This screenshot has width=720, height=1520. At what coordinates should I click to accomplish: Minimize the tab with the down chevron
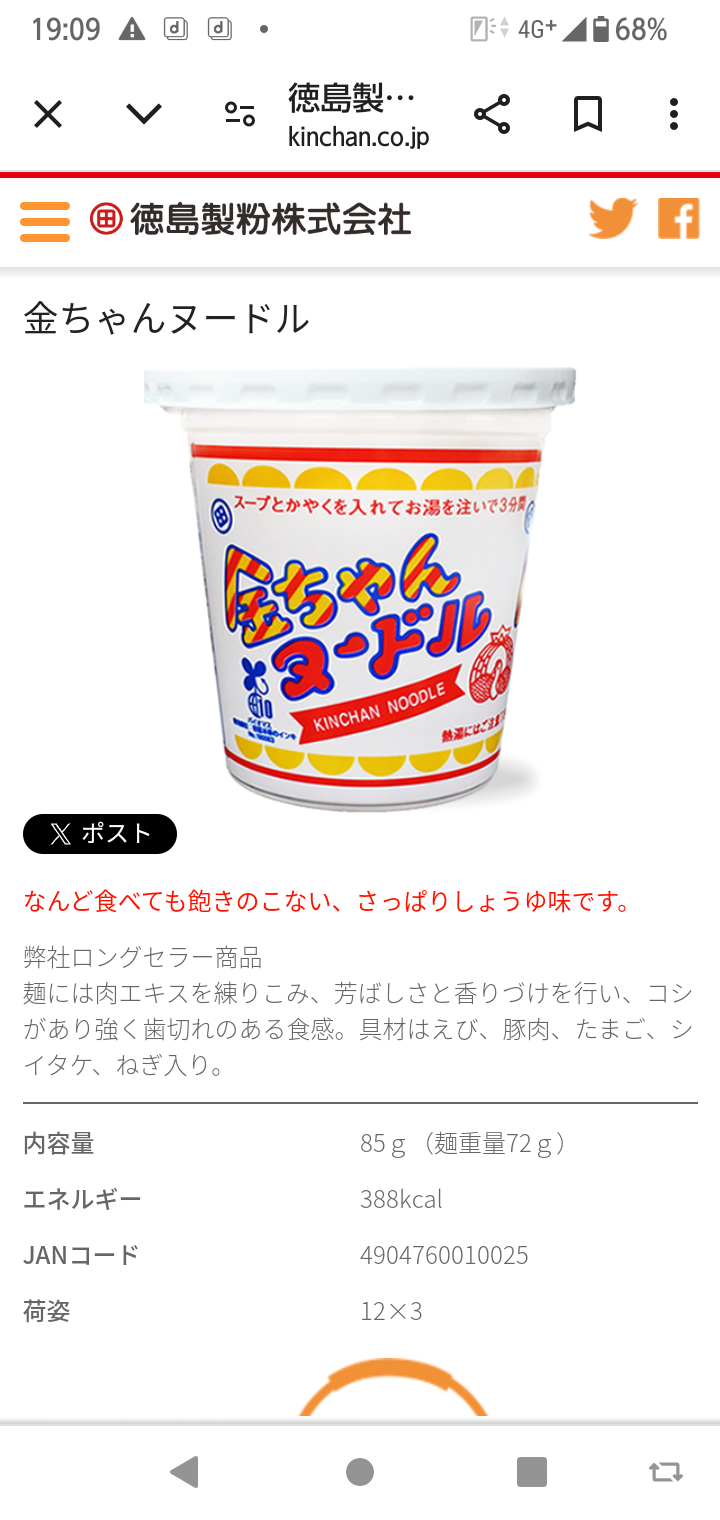tap(144, 115)
